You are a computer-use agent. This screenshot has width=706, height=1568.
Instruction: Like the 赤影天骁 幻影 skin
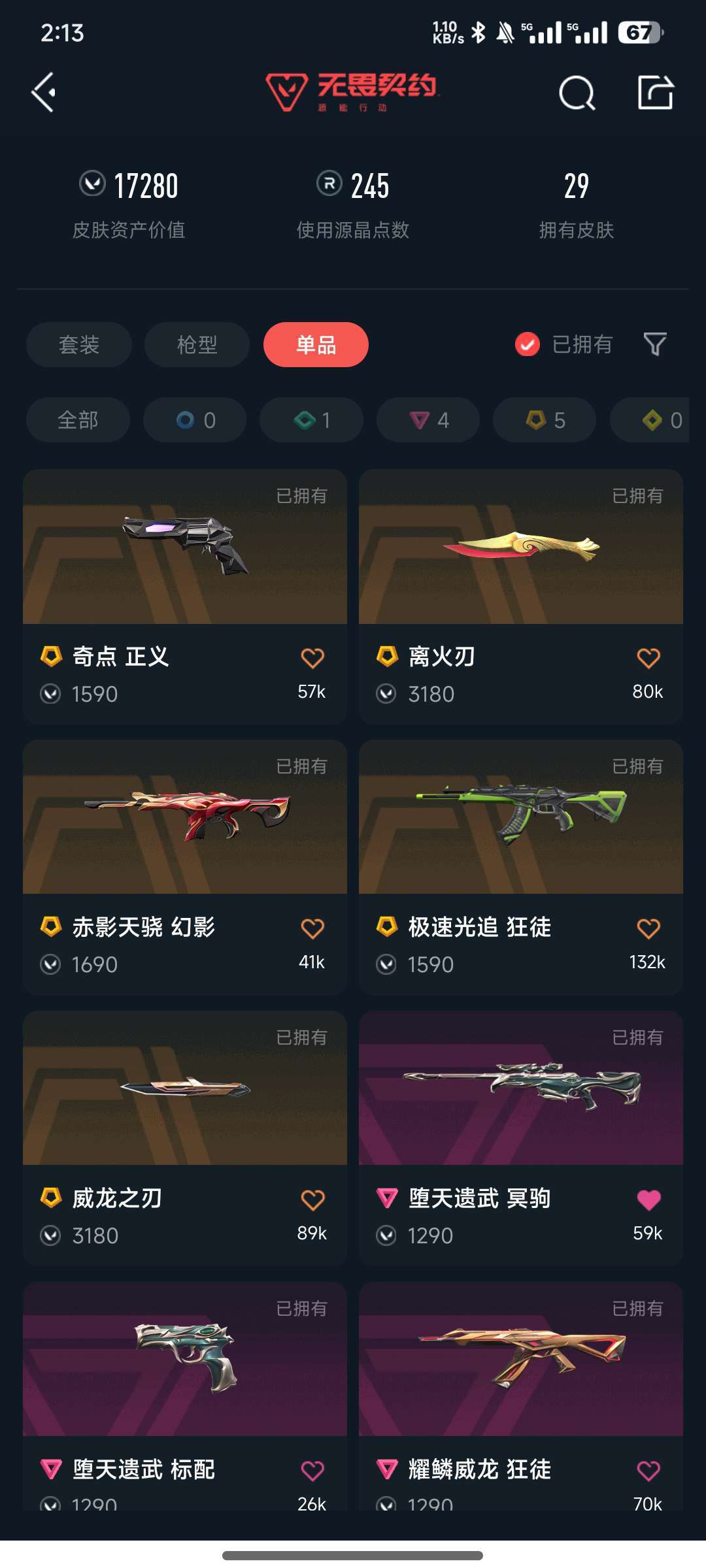pyautogui.click(x=312, y=928)
